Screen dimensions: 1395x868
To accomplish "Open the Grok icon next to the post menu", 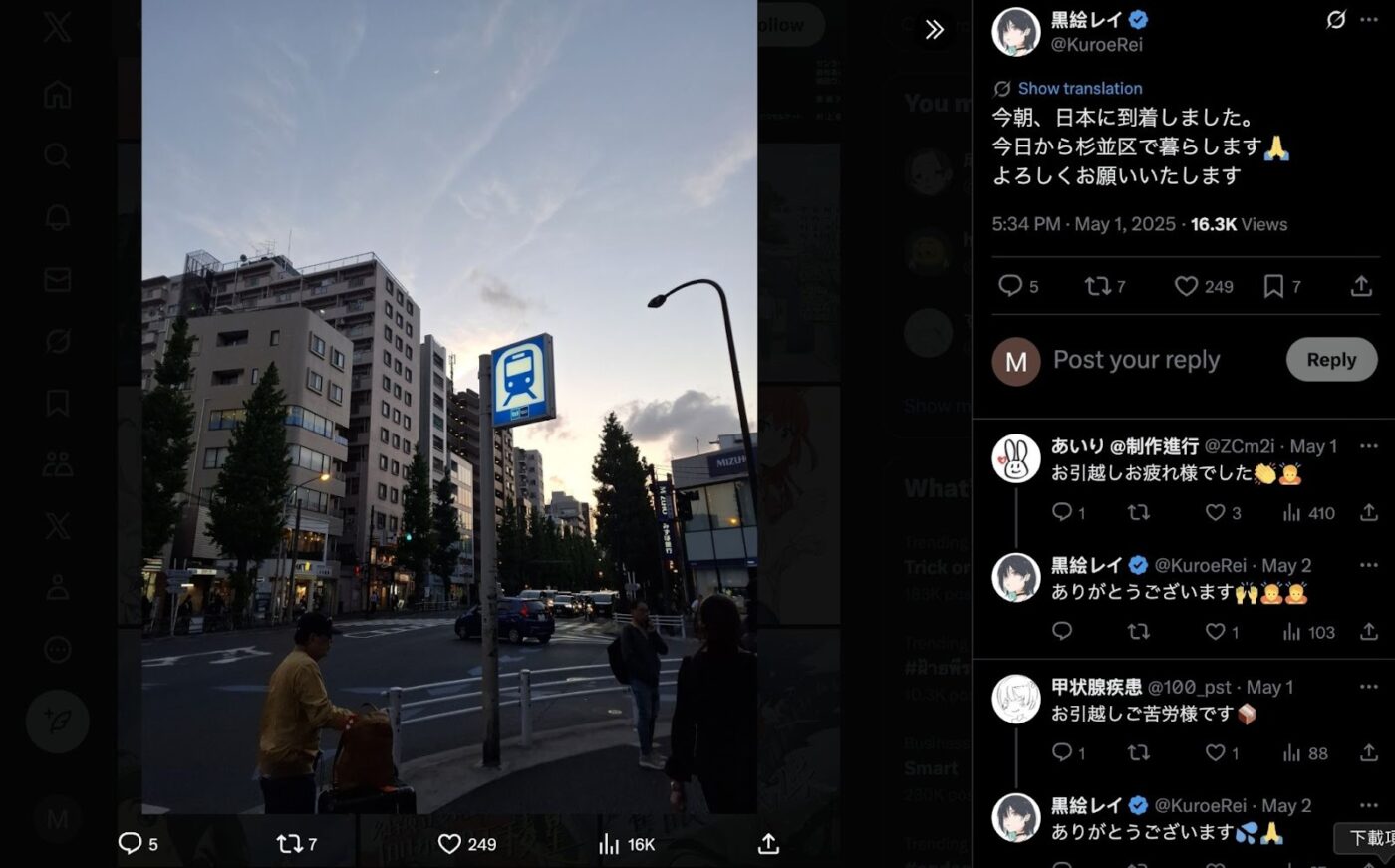I will (1335, 20).
